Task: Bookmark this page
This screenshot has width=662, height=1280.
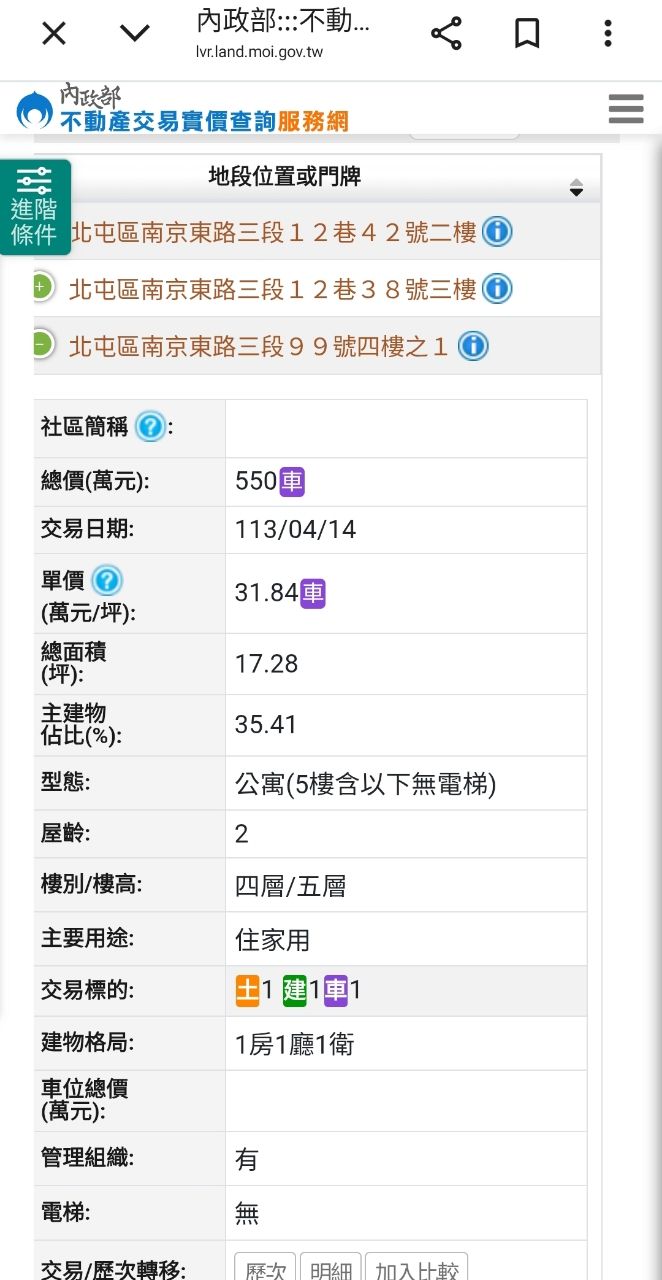Action: (x=527, y=34)
